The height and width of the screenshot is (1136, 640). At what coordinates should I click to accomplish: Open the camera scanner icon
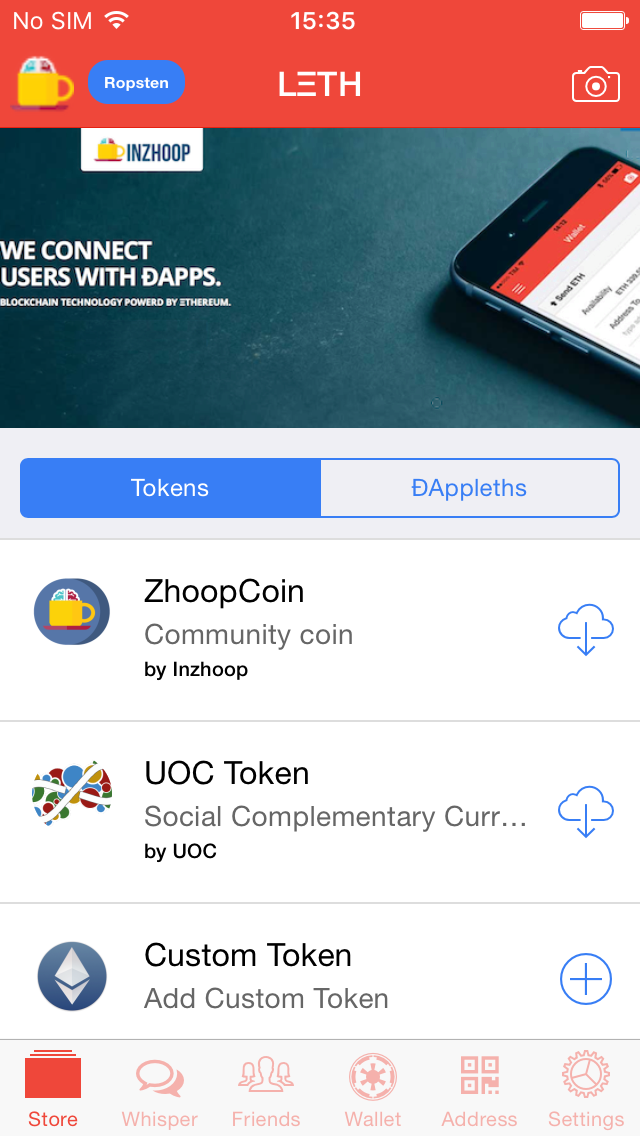click(x=595, y=84)
